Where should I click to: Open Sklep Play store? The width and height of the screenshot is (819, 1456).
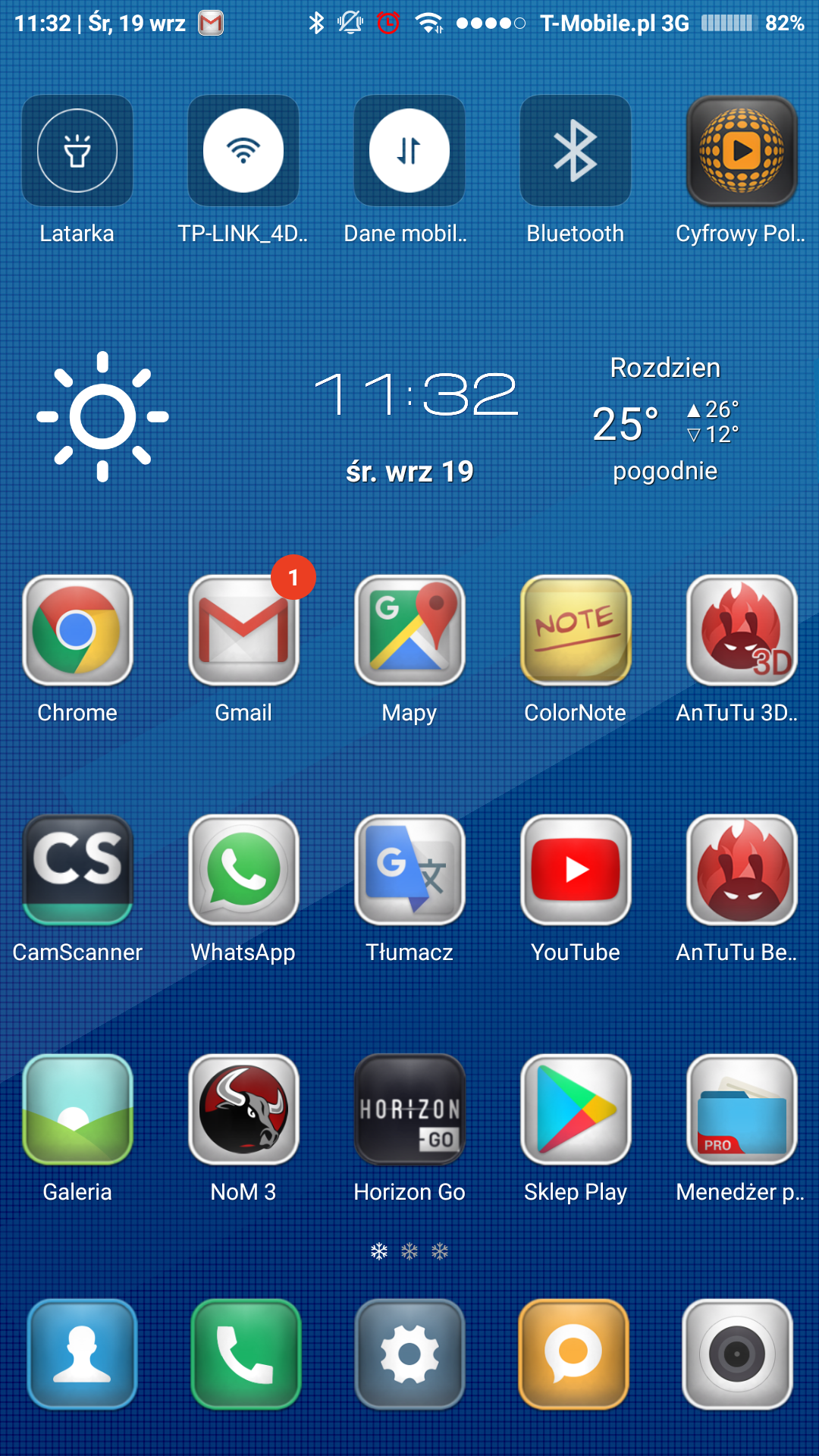(576, 1109)
